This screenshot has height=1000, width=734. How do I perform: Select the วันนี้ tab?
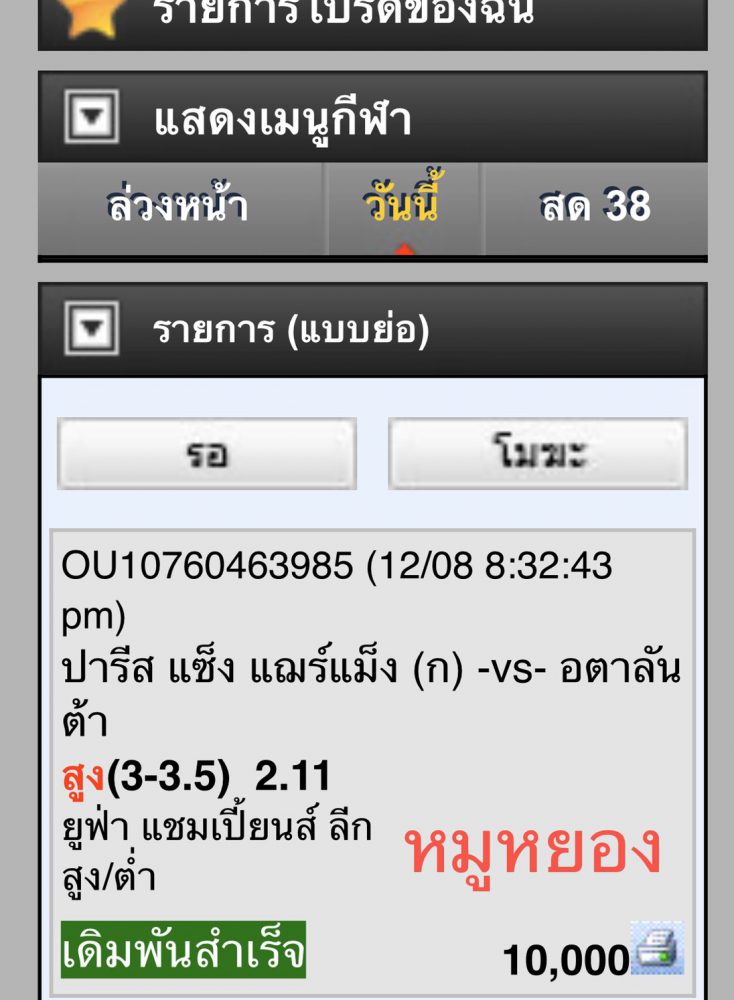coord(403,207)
